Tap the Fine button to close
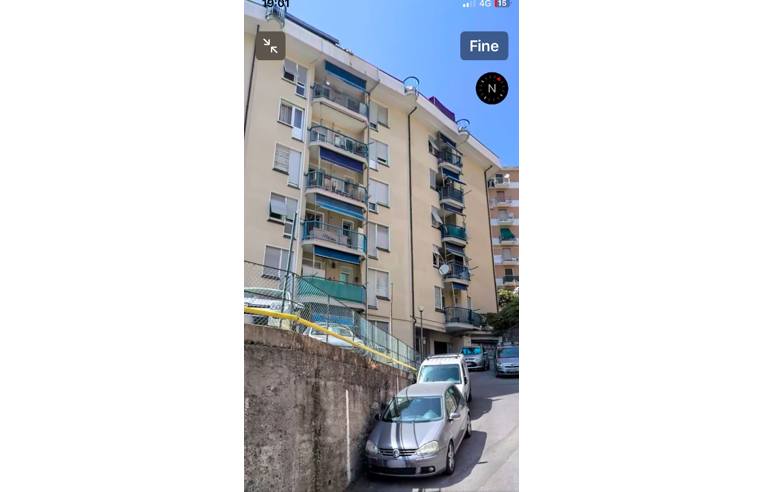This screenshot has width=764, height=492. (484, 46)
